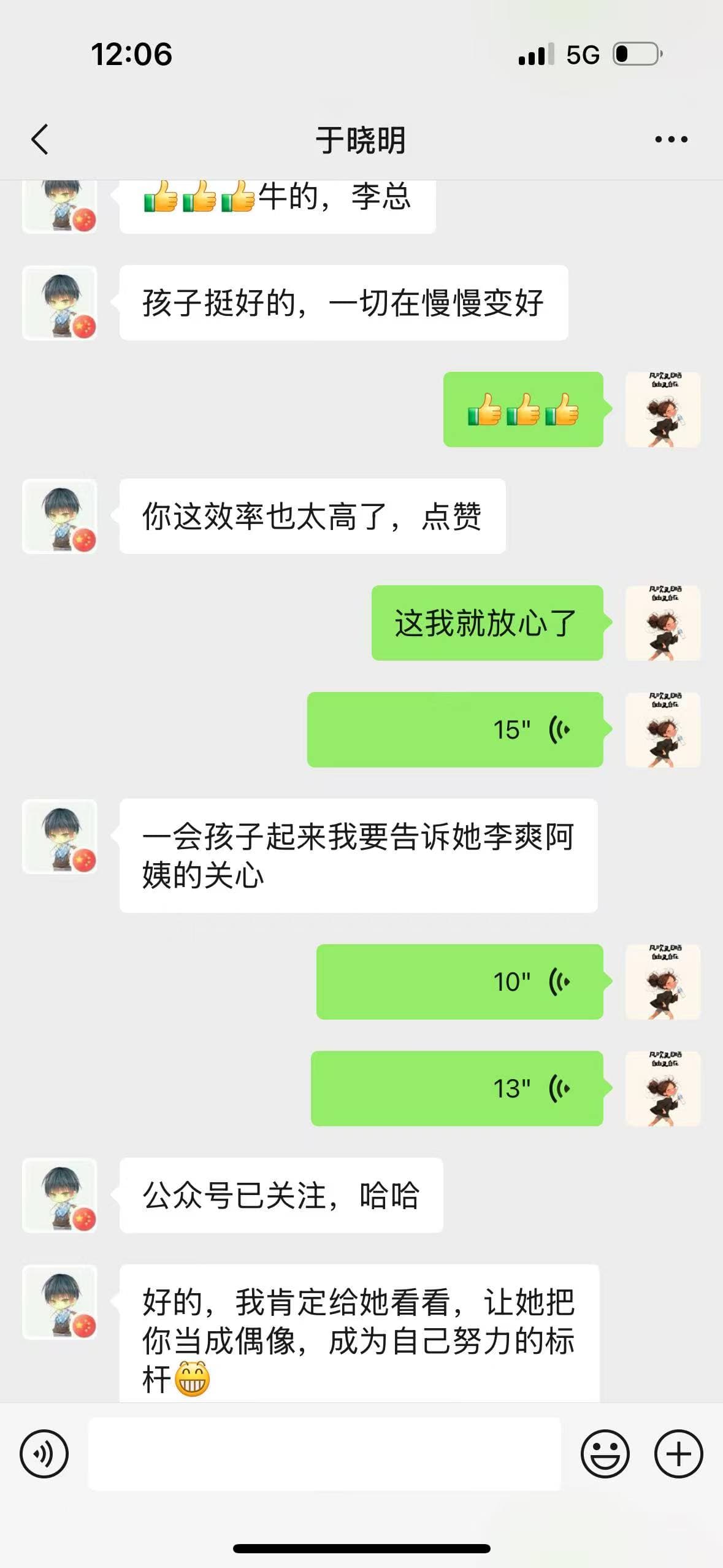Play the 10-second voice message
The height and width of the screenshot is (1568, 723).
(460, 982)
